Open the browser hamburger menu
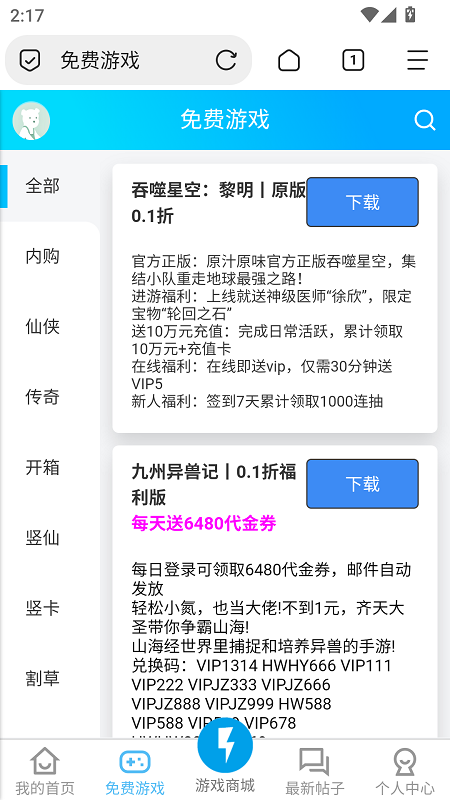The image size is (450, 800). 417,60
